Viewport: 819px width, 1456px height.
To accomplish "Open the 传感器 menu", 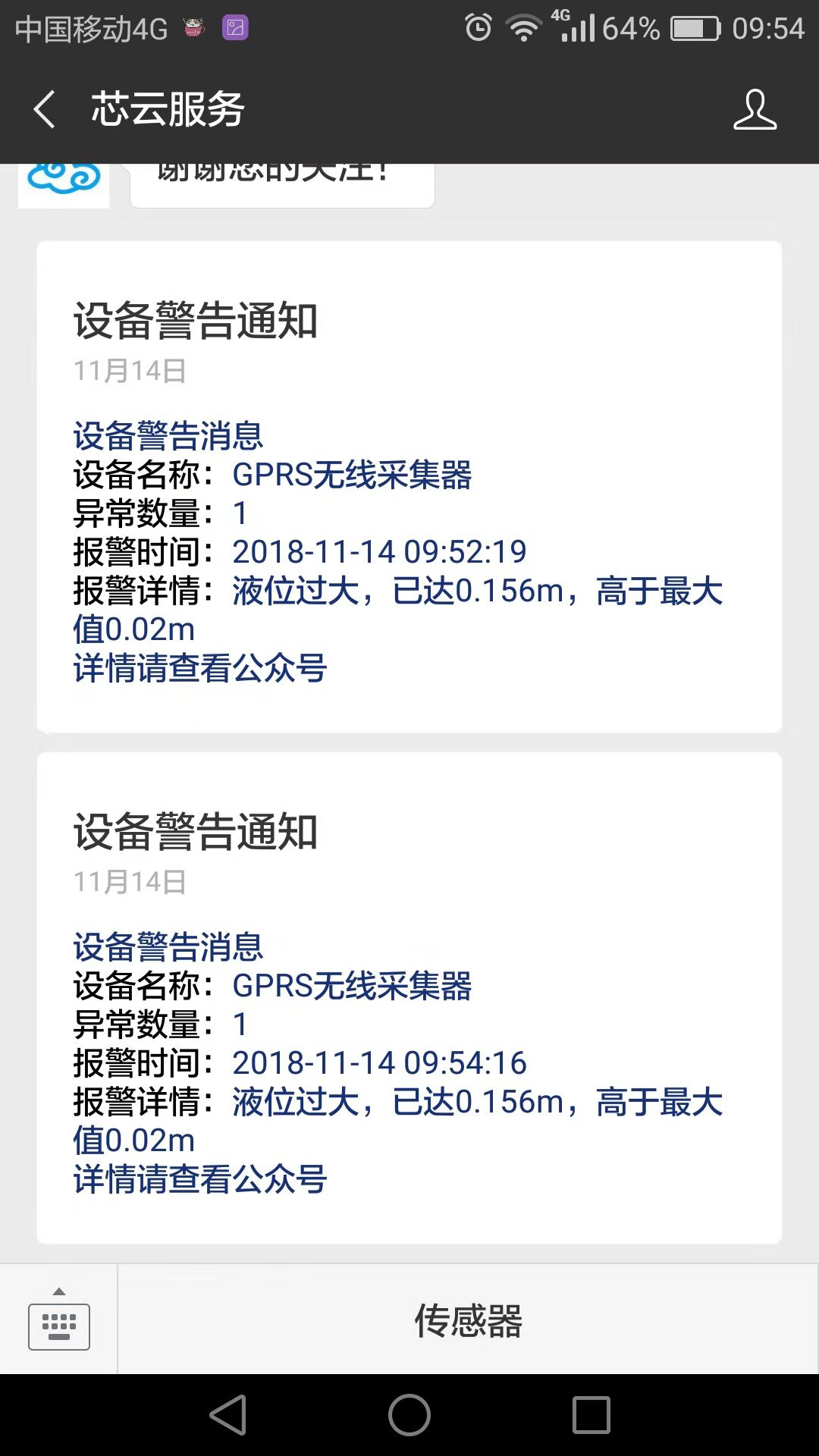I will (468, 1319).
